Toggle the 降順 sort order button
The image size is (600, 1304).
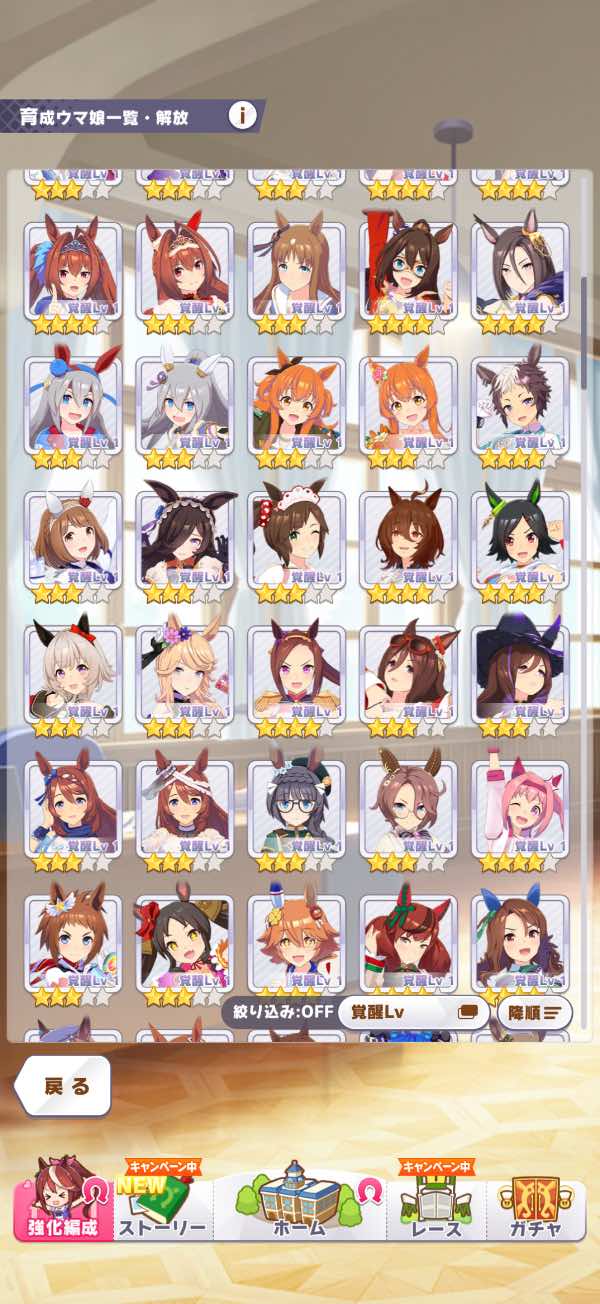(x=535, y=1012)
